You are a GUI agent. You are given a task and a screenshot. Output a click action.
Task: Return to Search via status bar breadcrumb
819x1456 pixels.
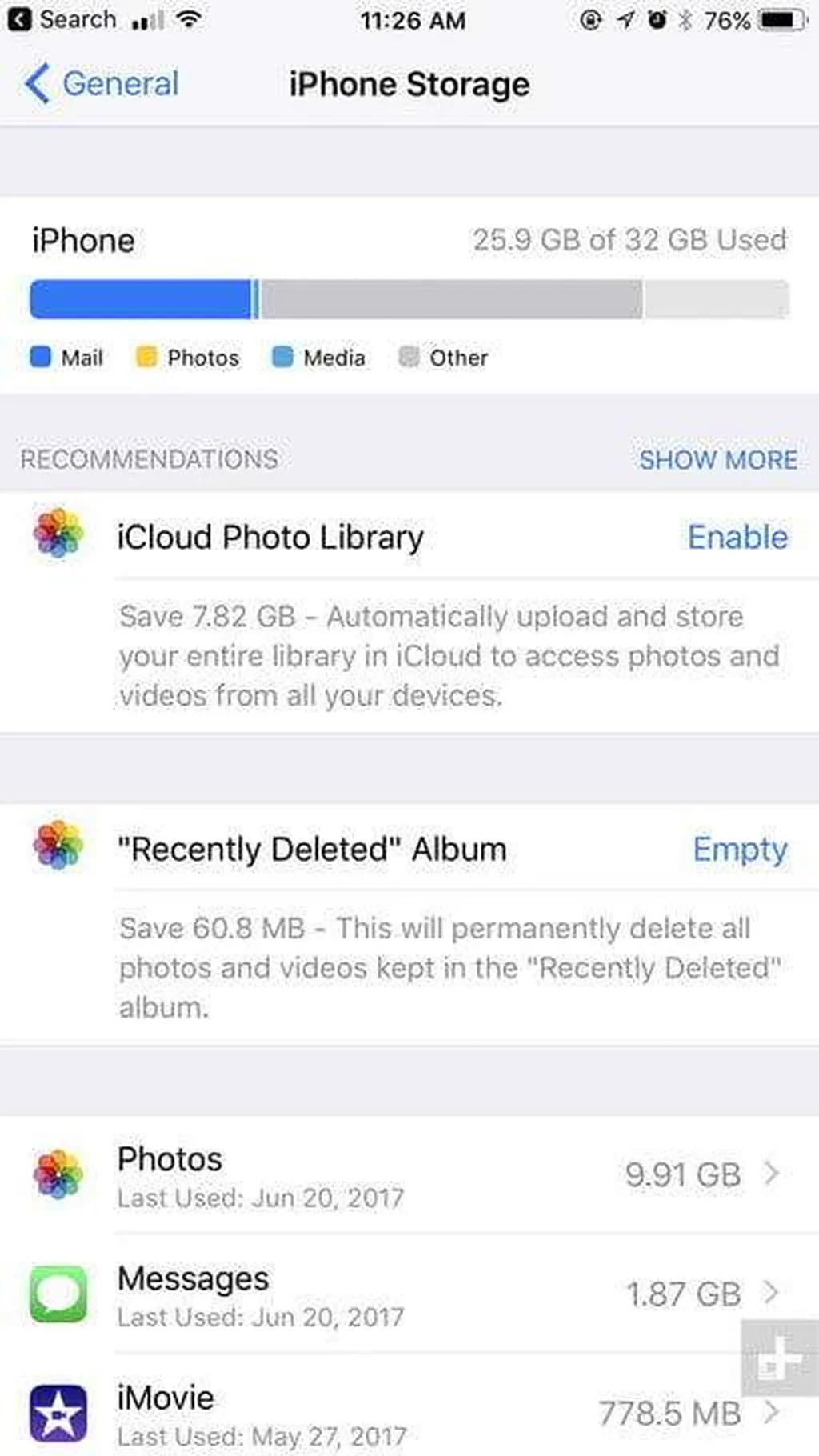(x=62, y=19)
